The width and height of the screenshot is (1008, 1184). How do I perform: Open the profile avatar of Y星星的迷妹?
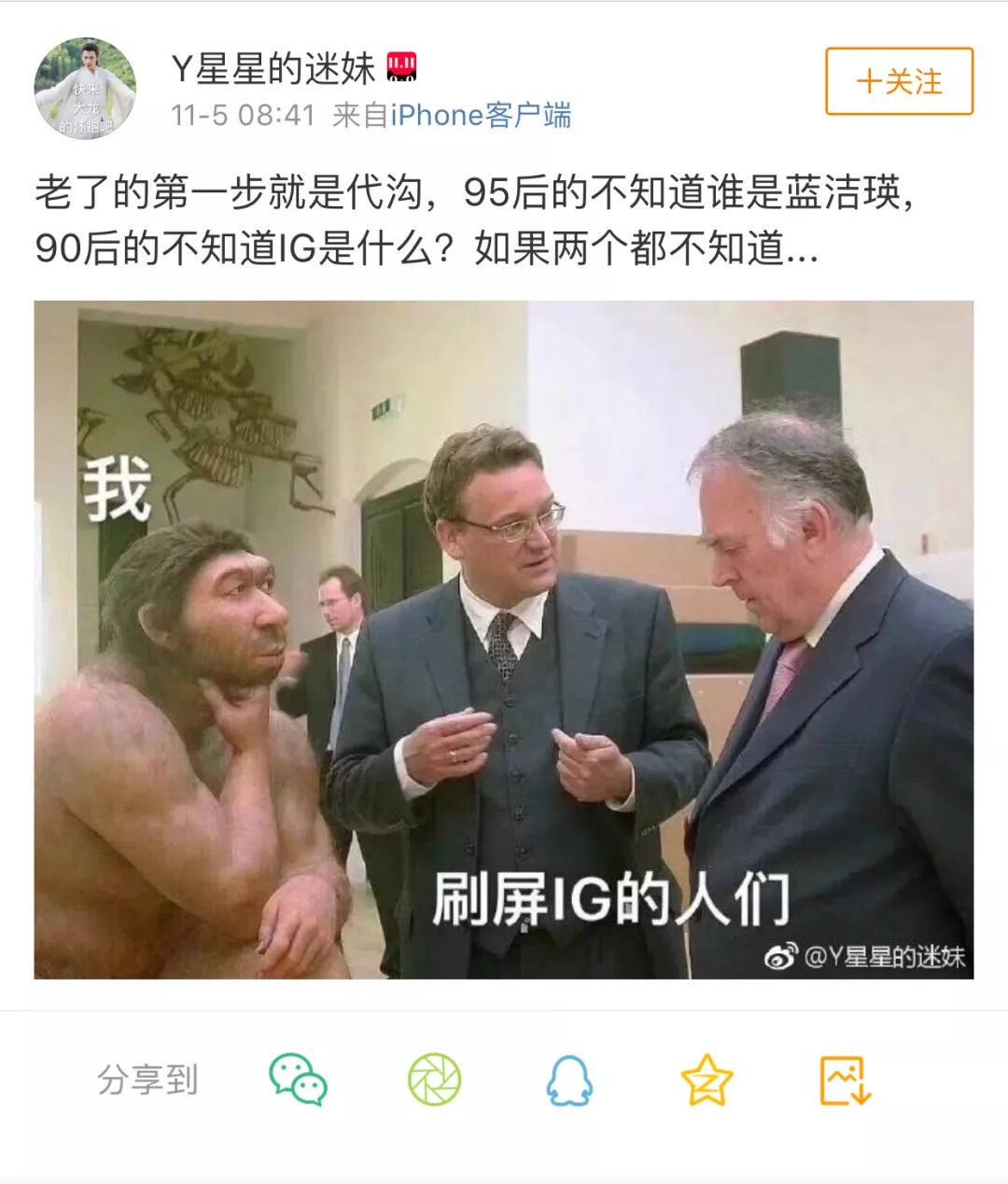coord(85,90)
